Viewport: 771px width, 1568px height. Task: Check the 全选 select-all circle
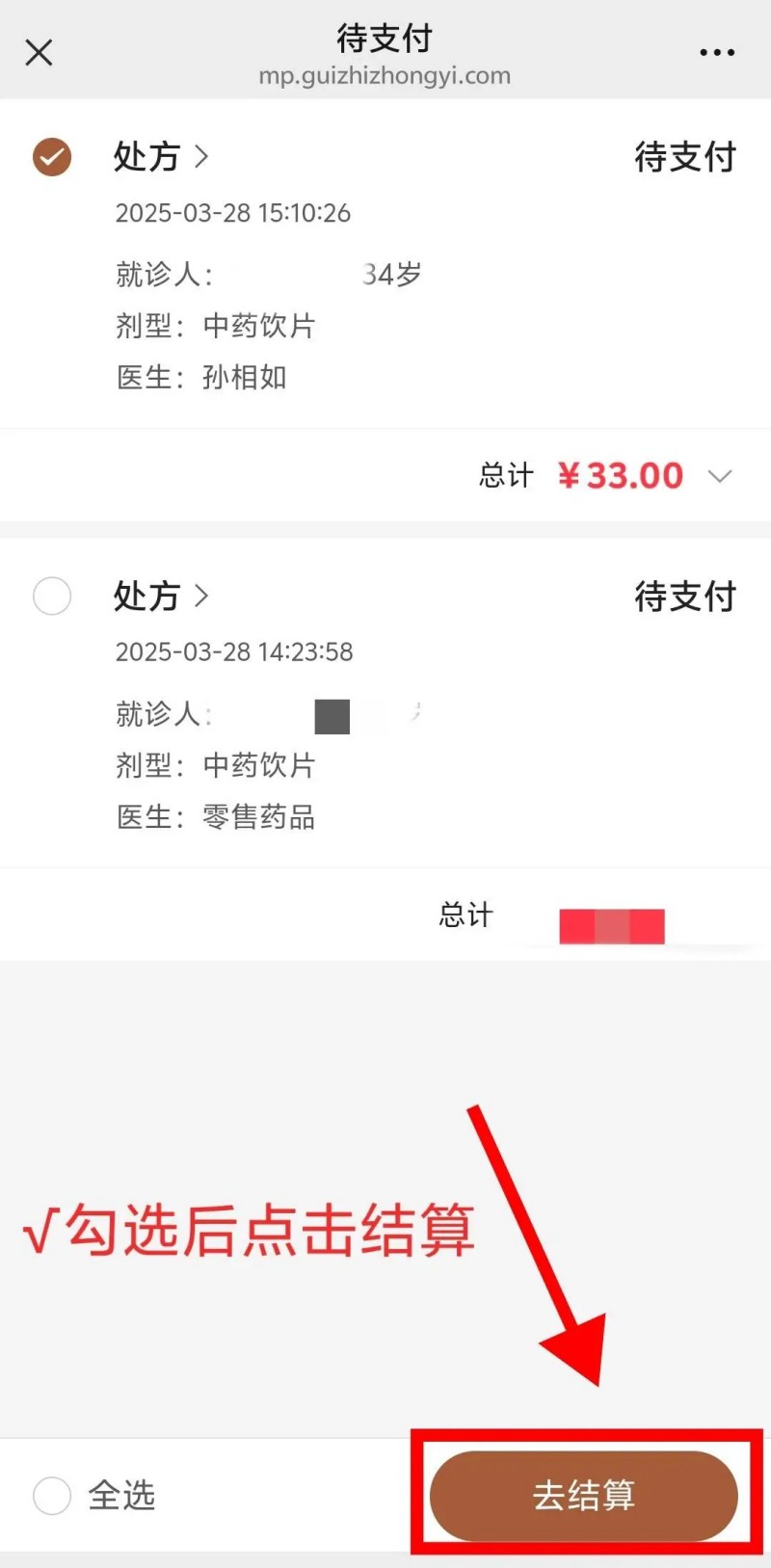[x=52, y=1496]
